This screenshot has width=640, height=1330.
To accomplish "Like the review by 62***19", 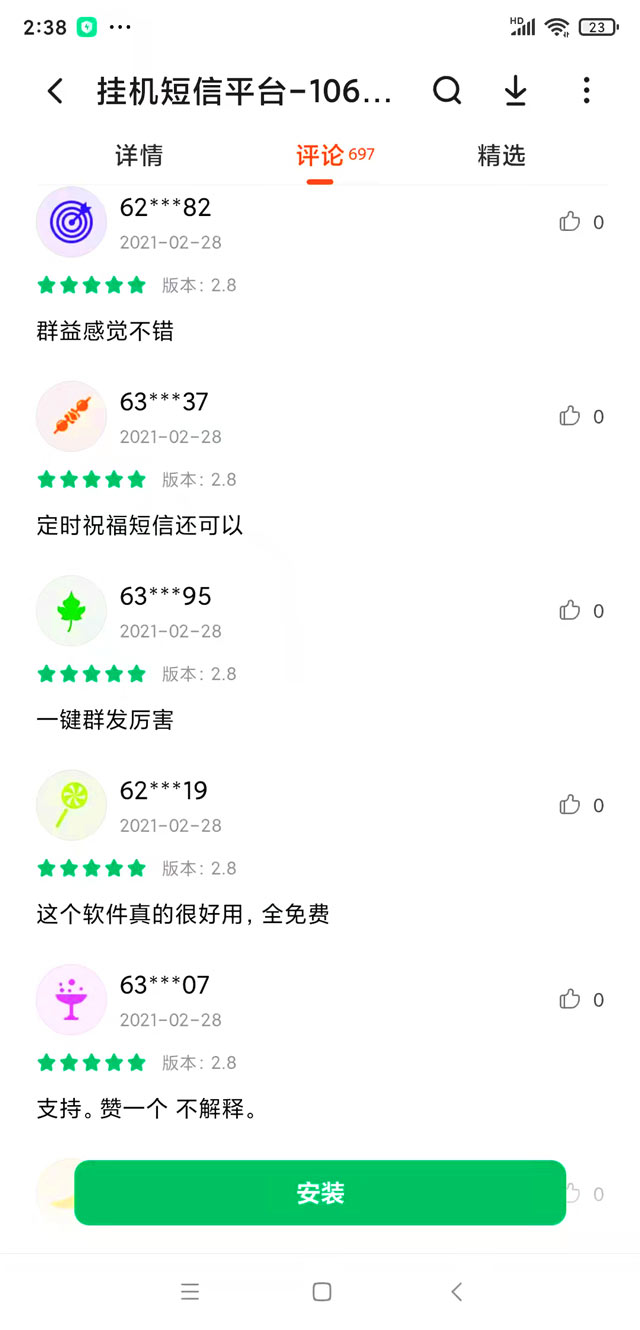I will [x=570, y=805].
